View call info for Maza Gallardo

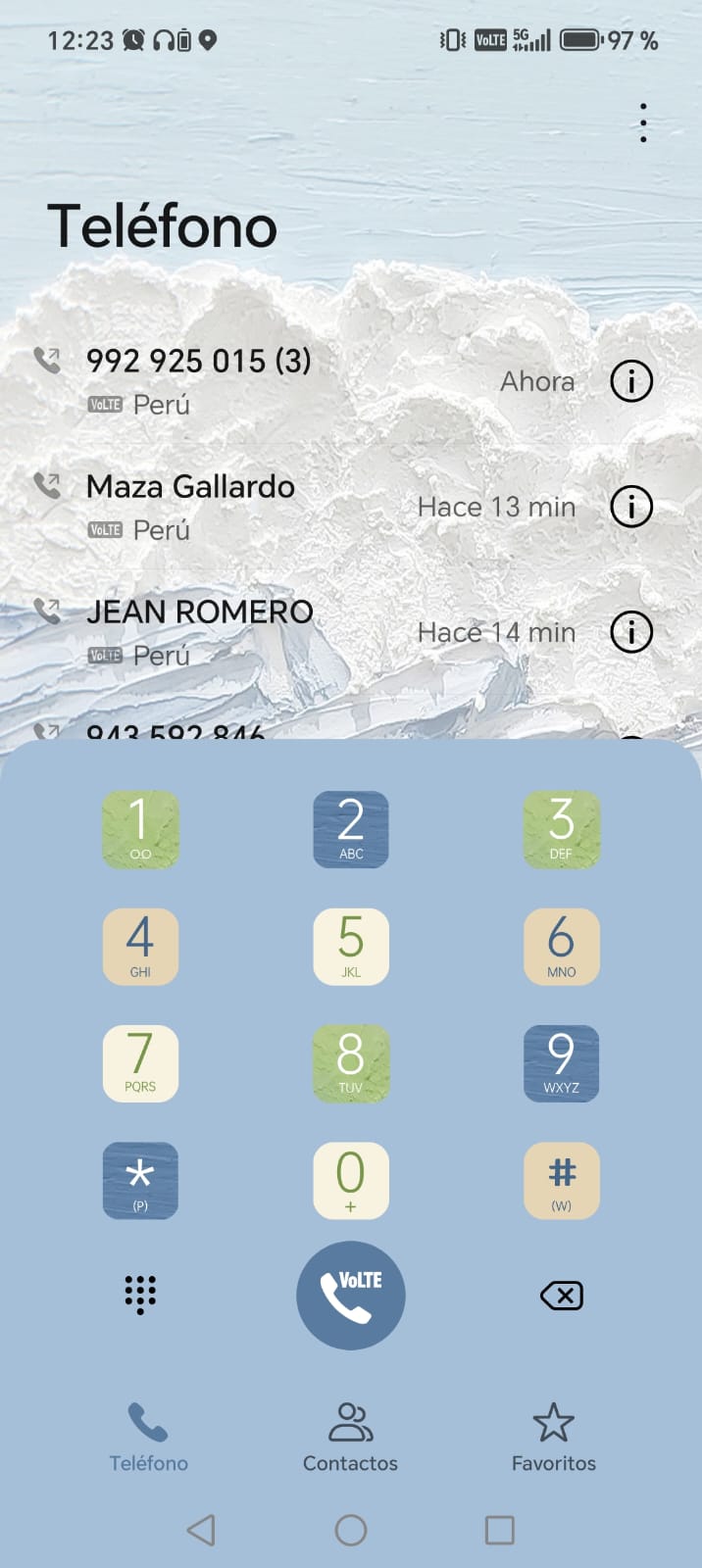tap(631, 507)
